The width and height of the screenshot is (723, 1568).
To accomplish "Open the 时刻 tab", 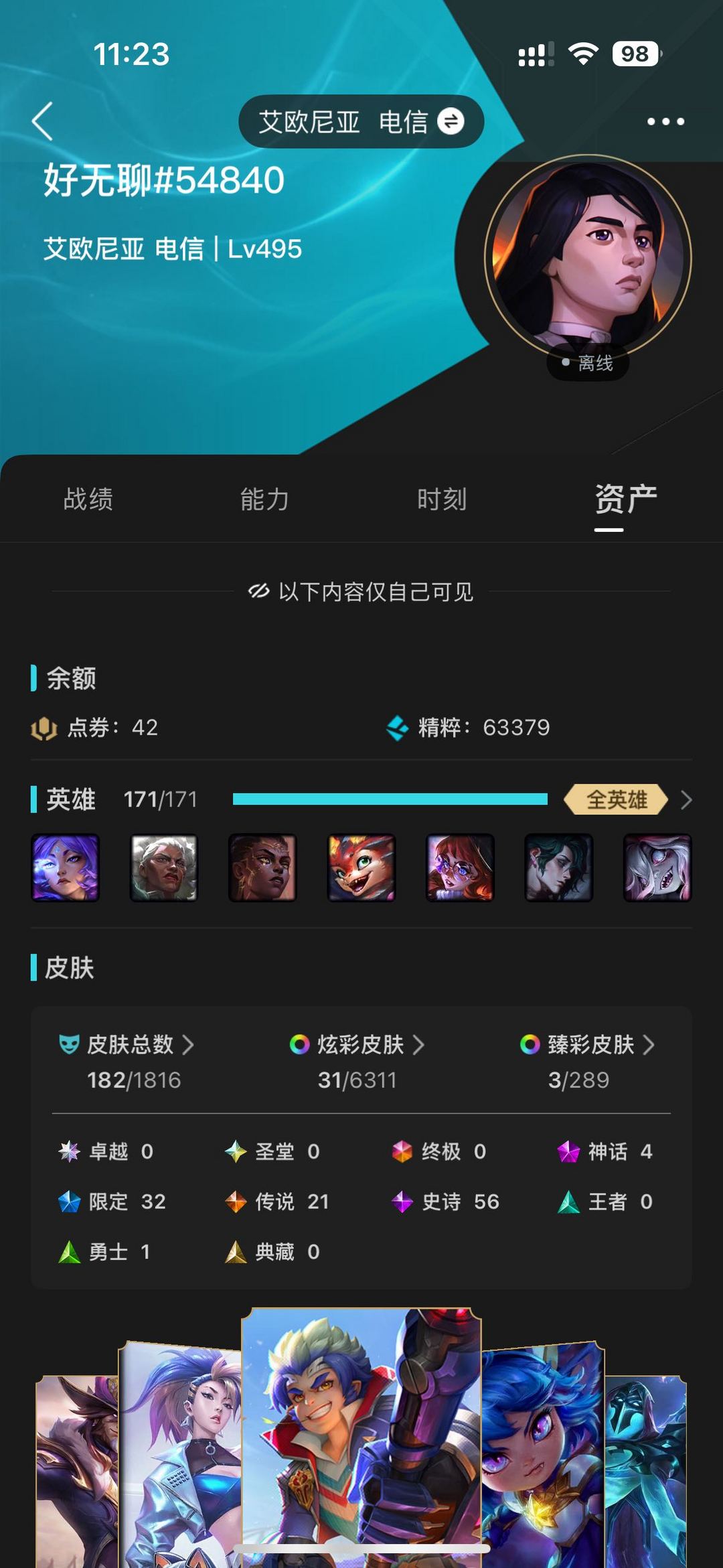I will click(x=442, y=500).
